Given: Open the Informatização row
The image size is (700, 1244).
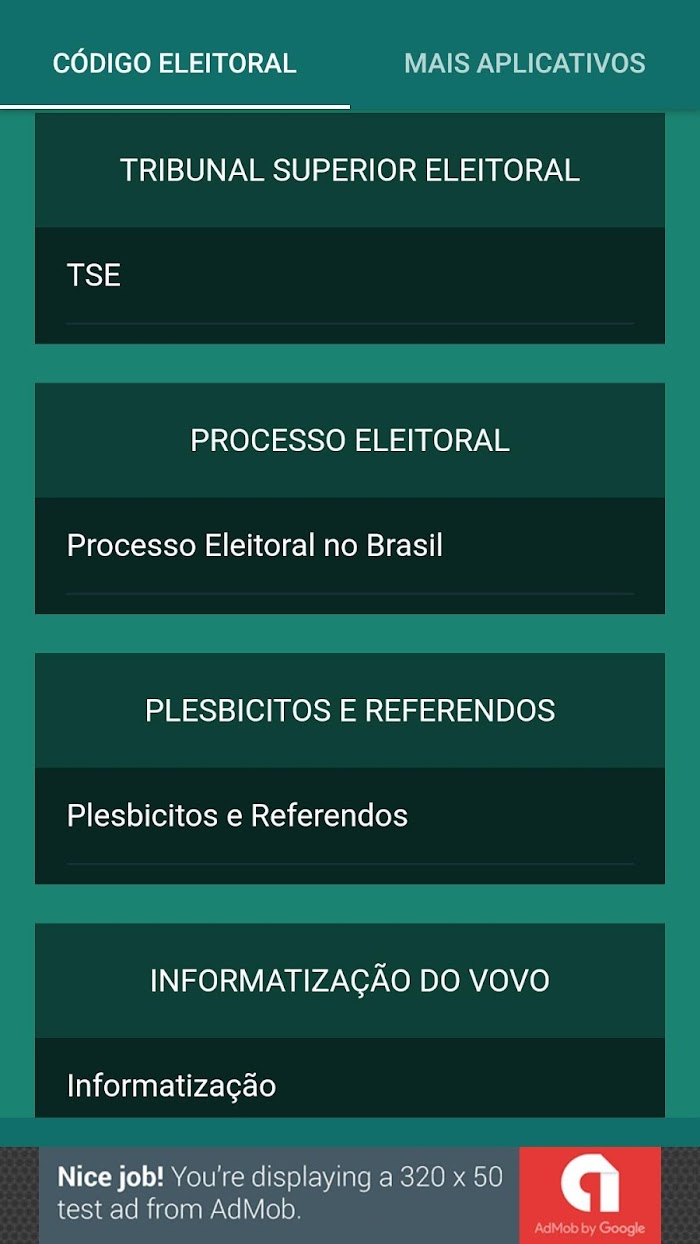Looking at the screenshot, I should coord(350,1080).
